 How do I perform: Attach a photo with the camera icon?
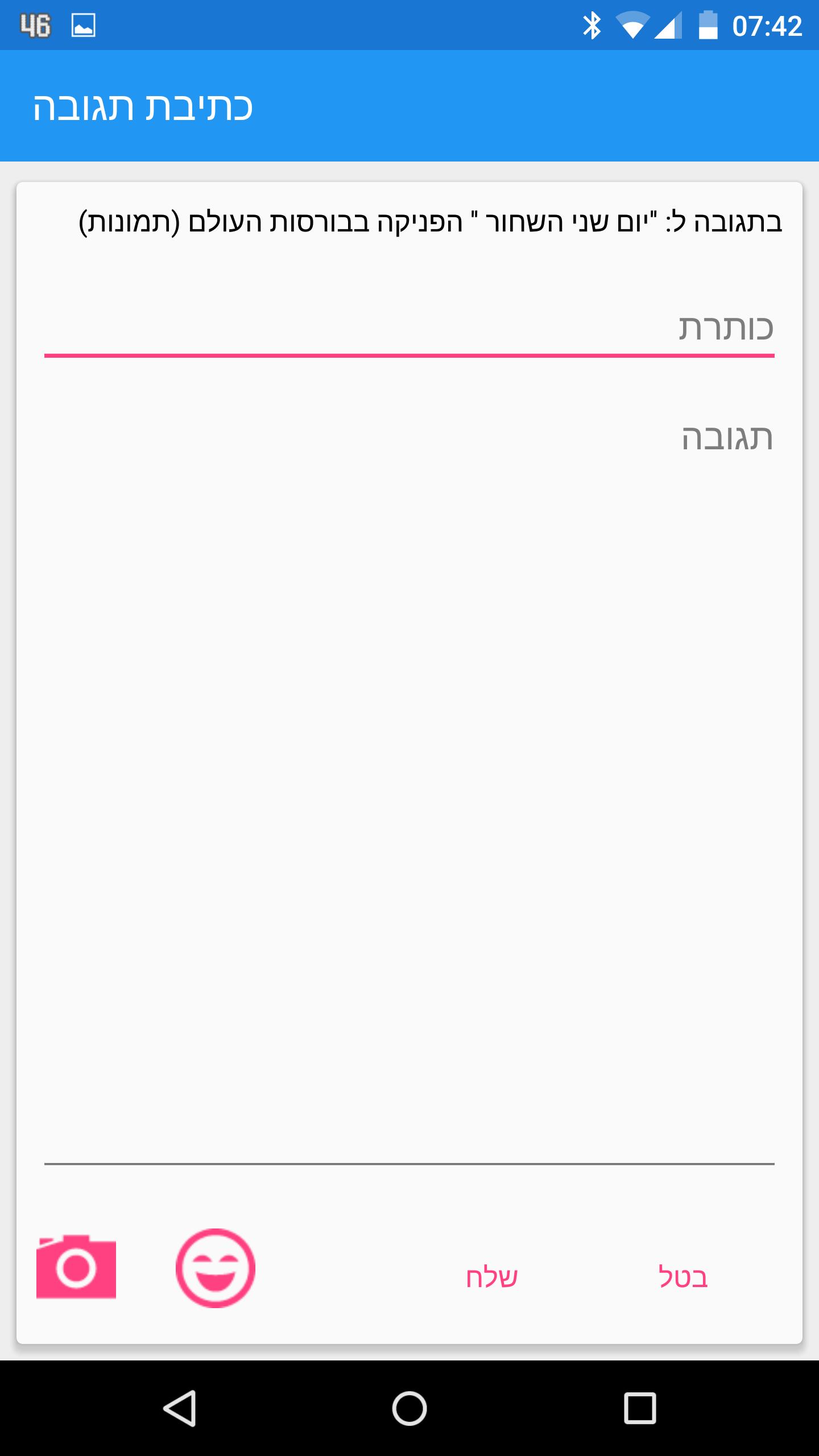76,1267
